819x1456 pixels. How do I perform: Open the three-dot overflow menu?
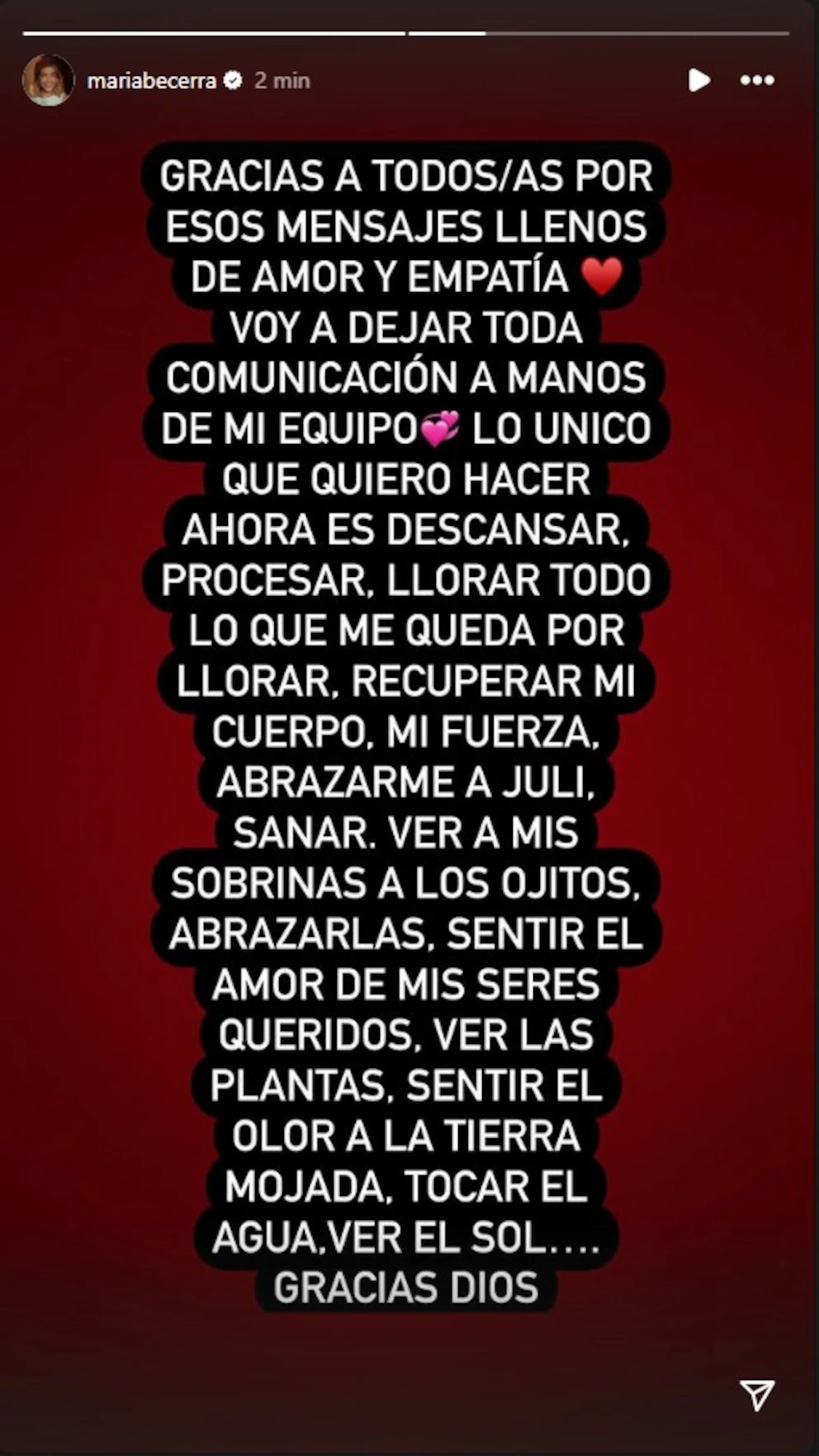(x=756, y=80)
